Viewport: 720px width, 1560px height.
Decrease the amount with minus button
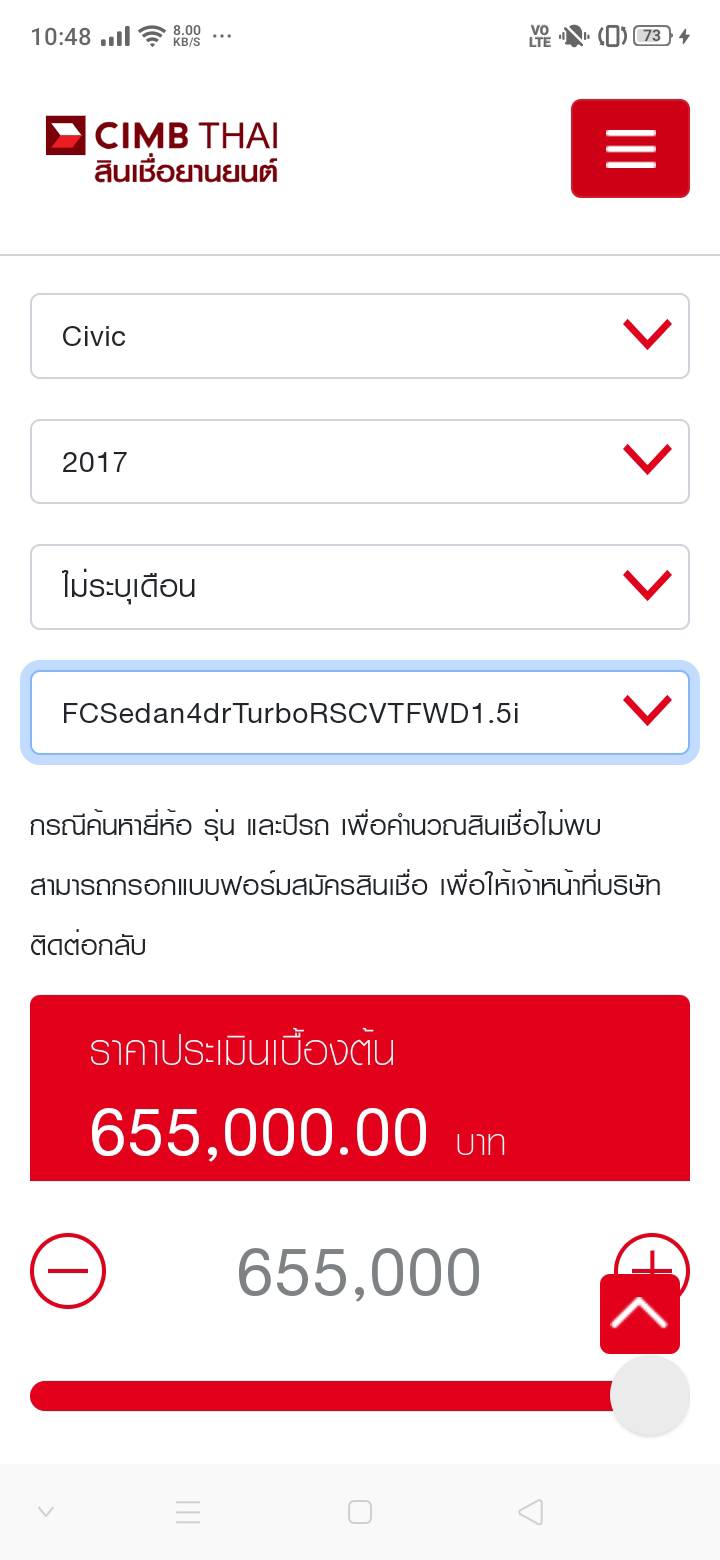point(68,1272)
